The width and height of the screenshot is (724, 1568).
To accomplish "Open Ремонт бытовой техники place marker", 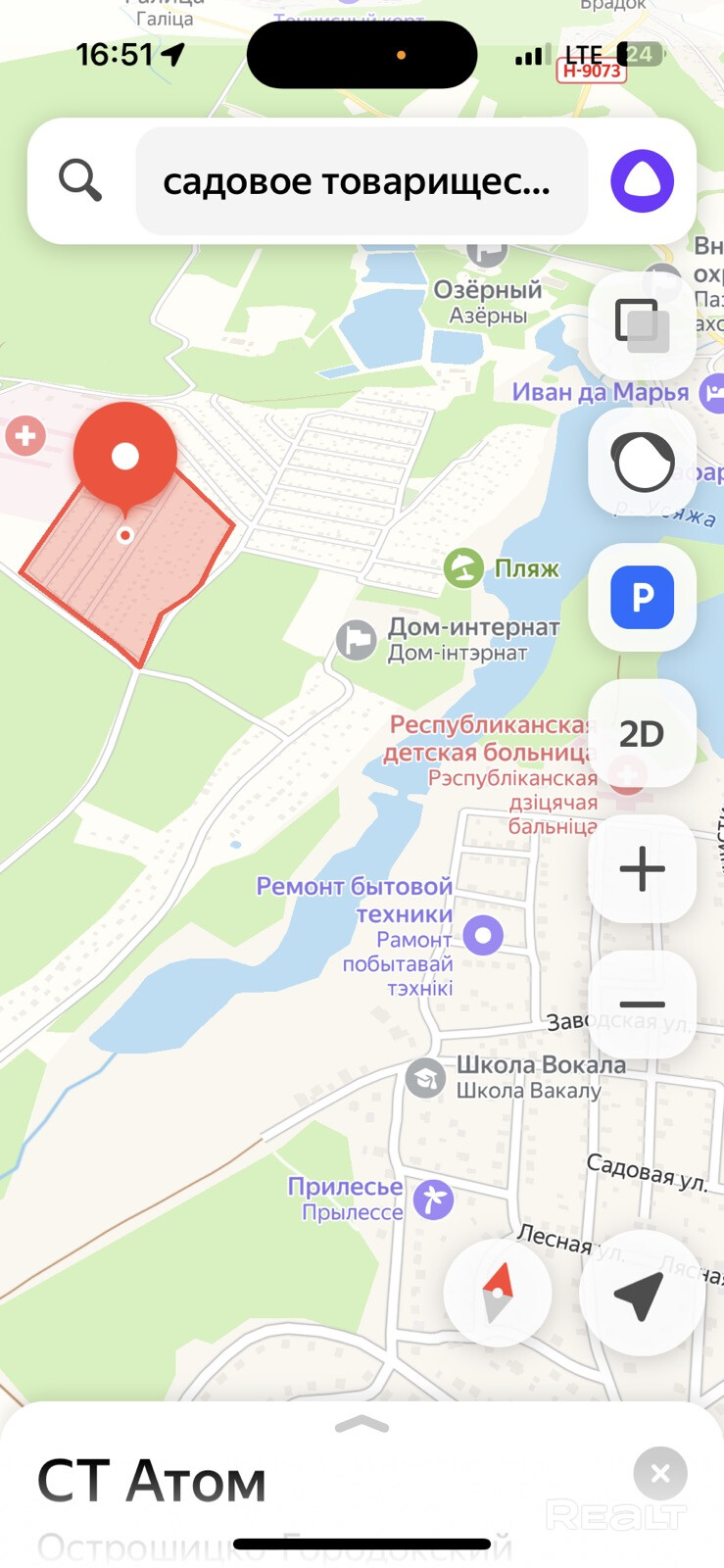I will click(x=483, y=935).
